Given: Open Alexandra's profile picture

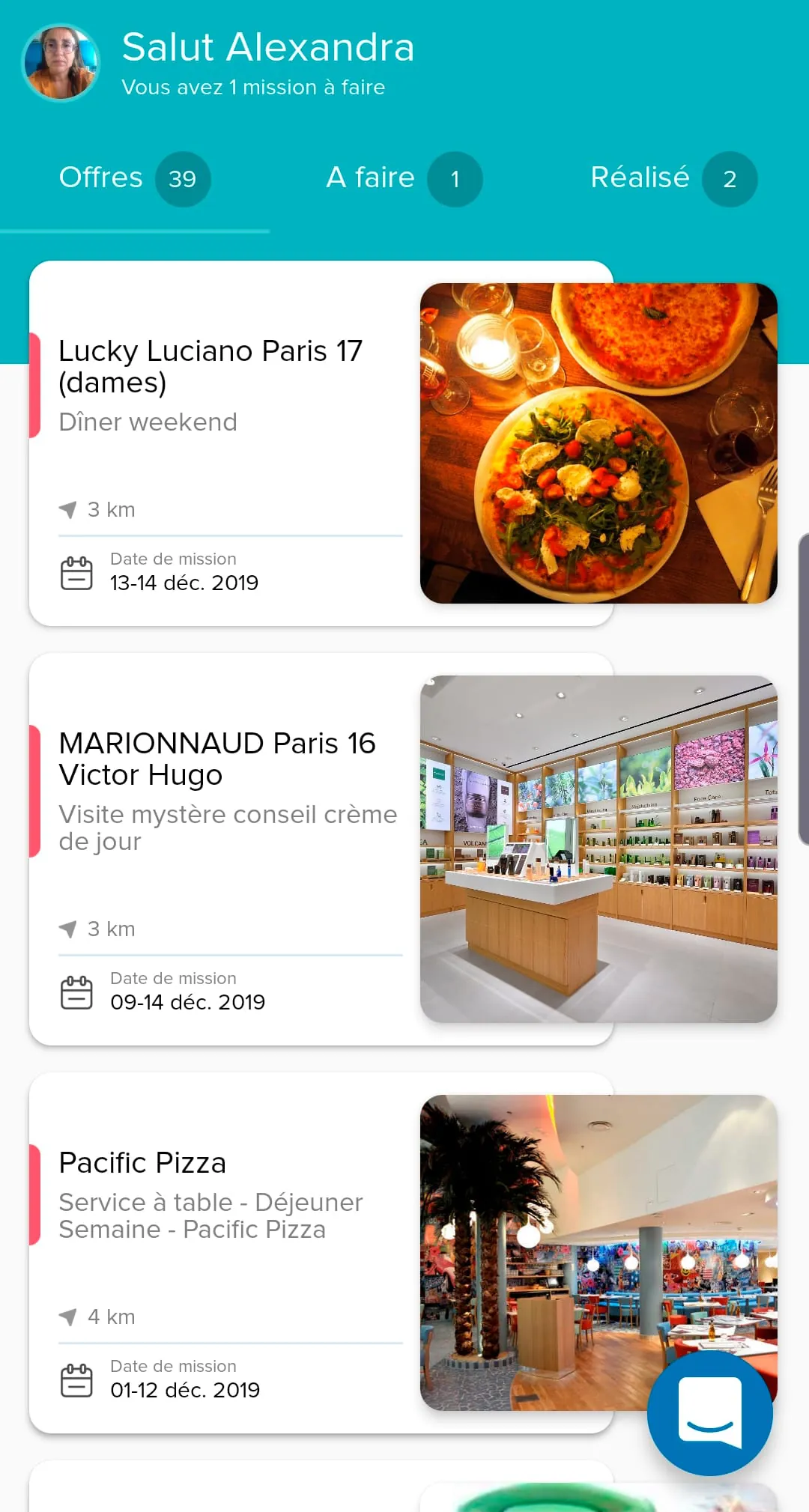Looking at the screenshot, I should 61,63.
